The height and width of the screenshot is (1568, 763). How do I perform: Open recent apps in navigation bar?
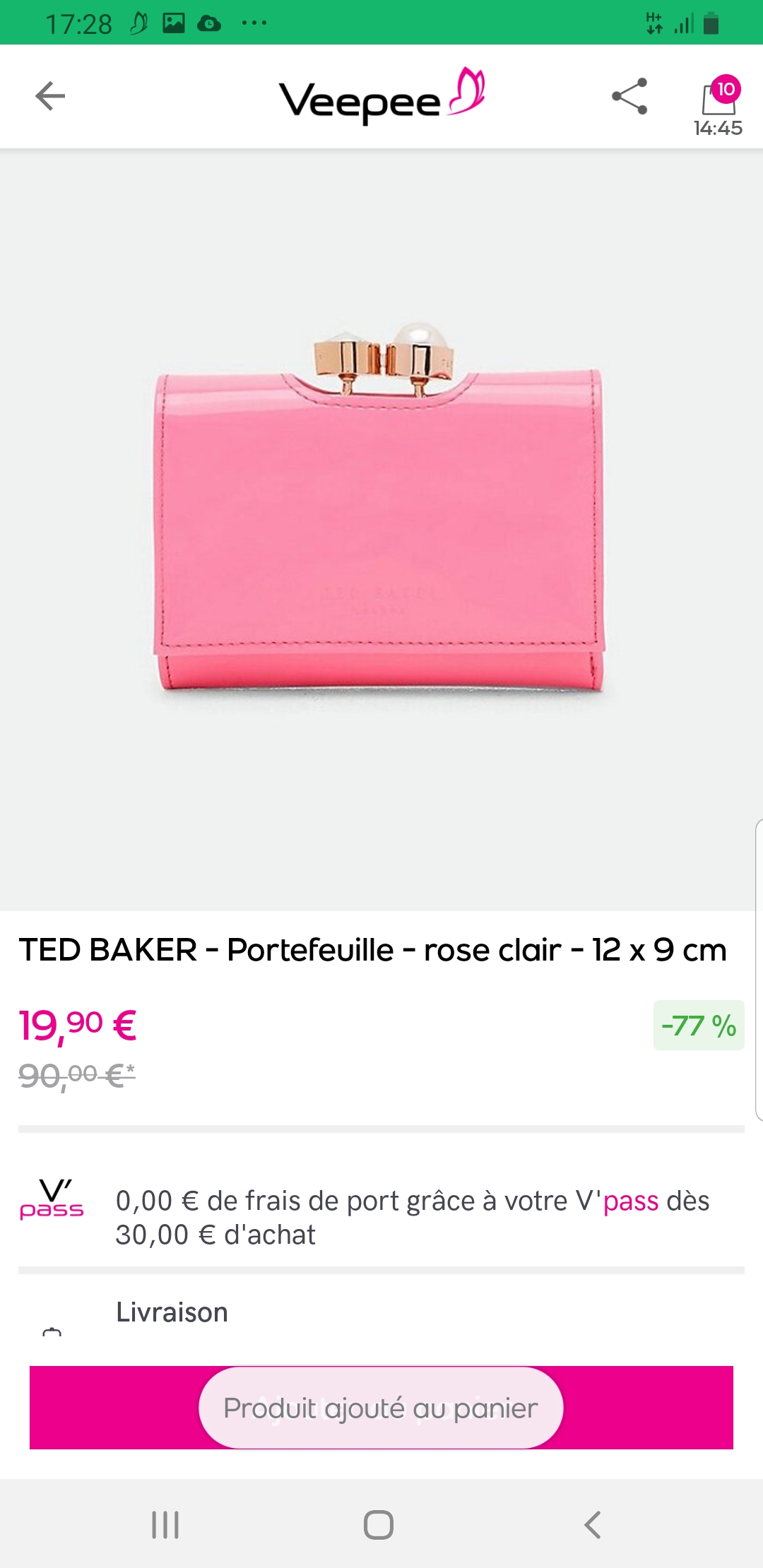pyautogui.click(x=165, y=1524)
